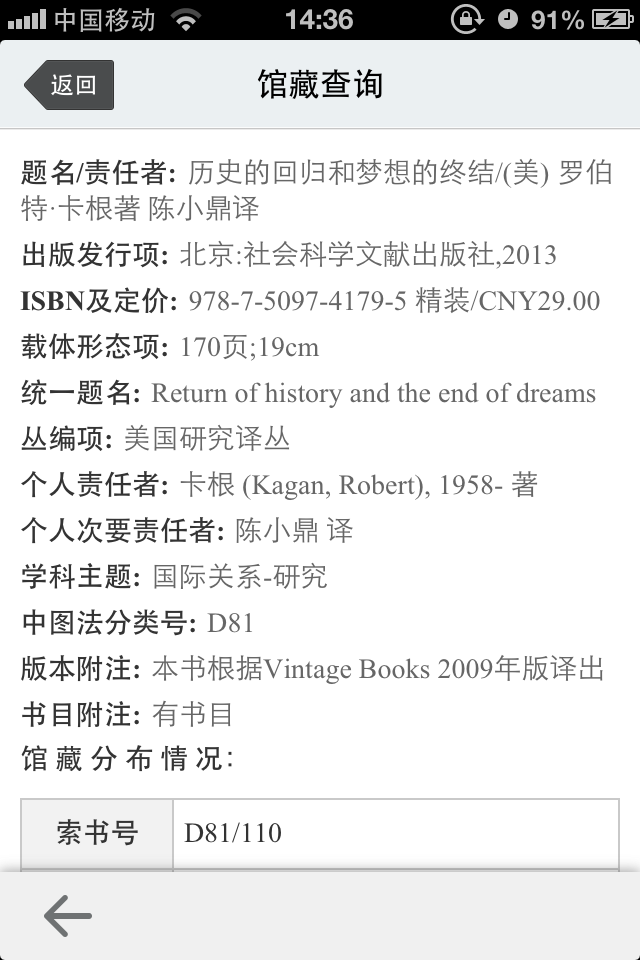The width and height of the screenshot is (640, 960).
Task: Tap the 返回 back button
Action: coord(69,85)
